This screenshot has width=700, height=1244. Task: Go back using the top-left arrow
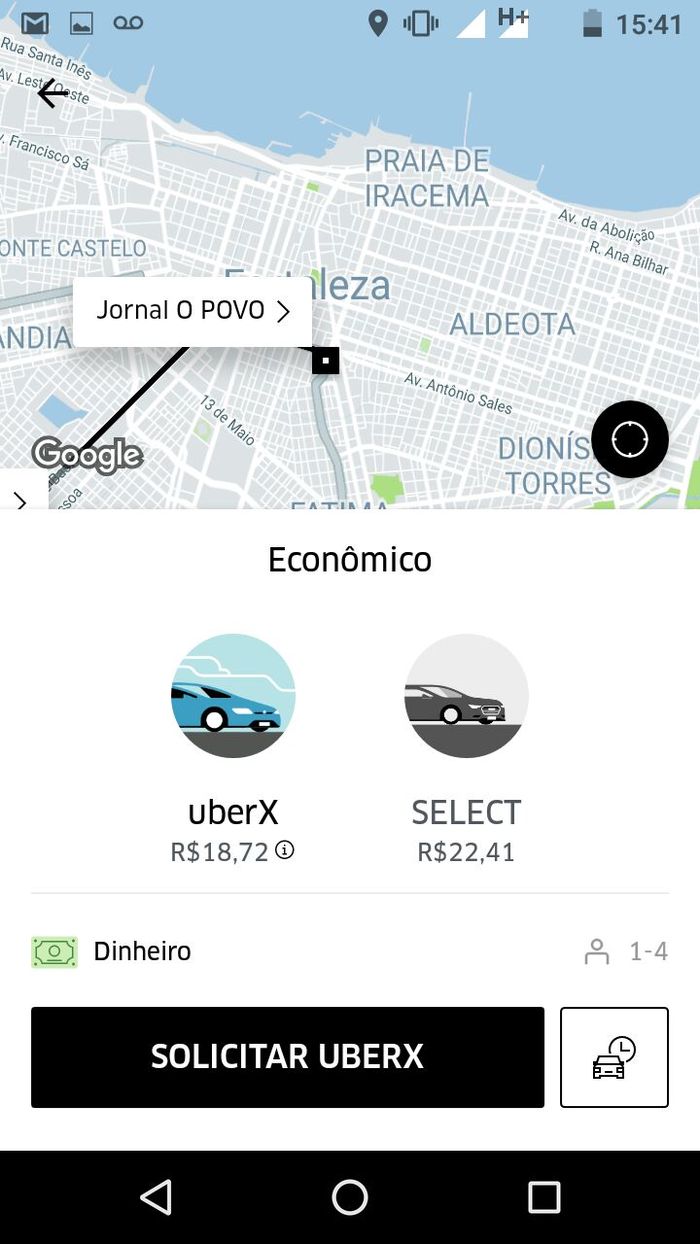point(52,94)
